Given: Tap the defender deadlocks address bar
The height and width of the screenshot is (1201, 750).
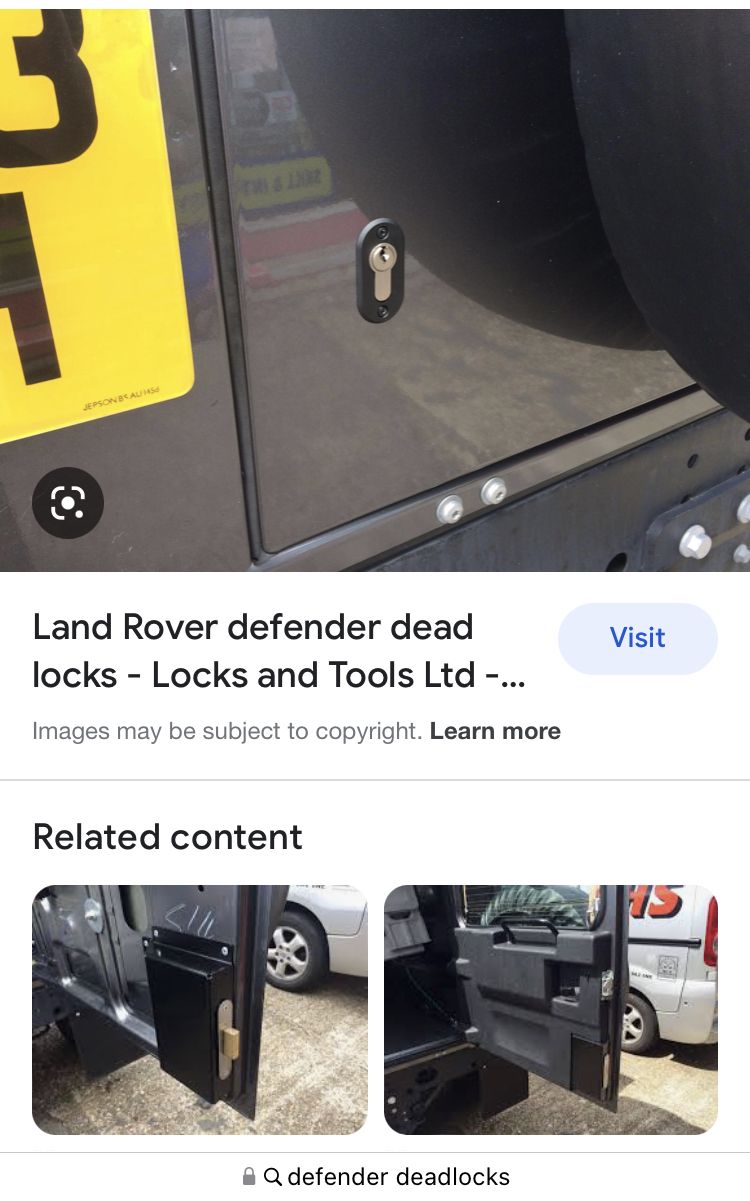Looking at the screenshot, I should click(375, 1177).
